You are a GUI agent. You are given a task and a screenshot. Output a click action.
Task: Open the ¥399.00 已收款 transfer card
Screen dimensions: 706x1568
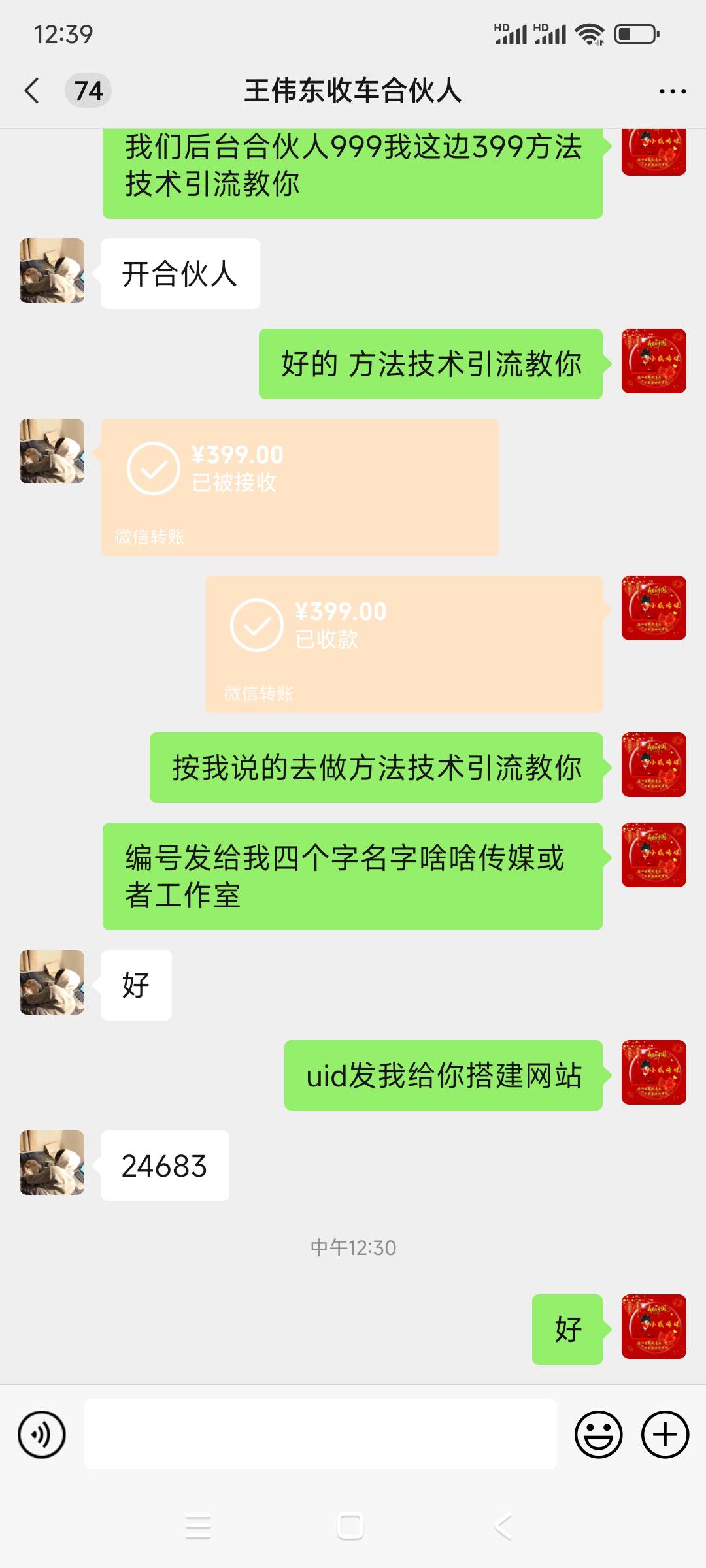tap(403, 644)
